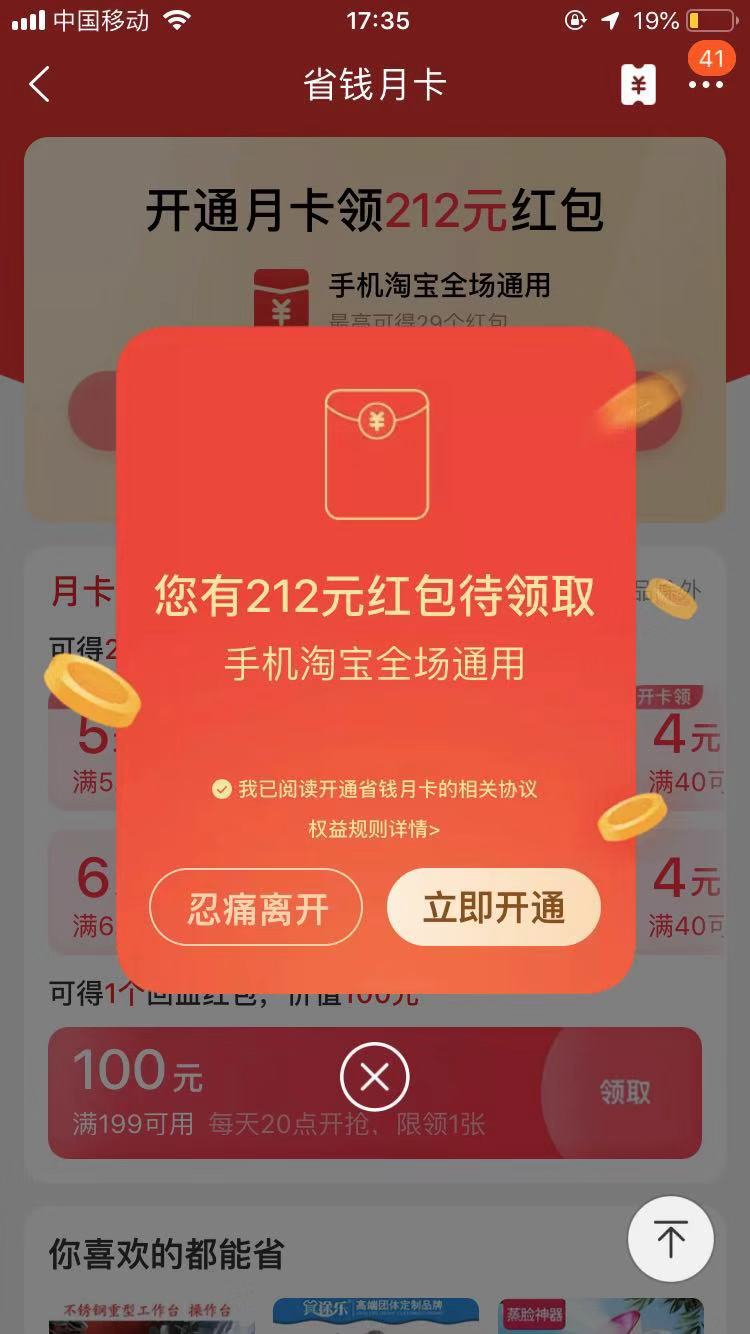Viewport: 750px width, 1334px height.
Task: Tap the scroll-to-top arrow button
Action: pos(670,1240)
